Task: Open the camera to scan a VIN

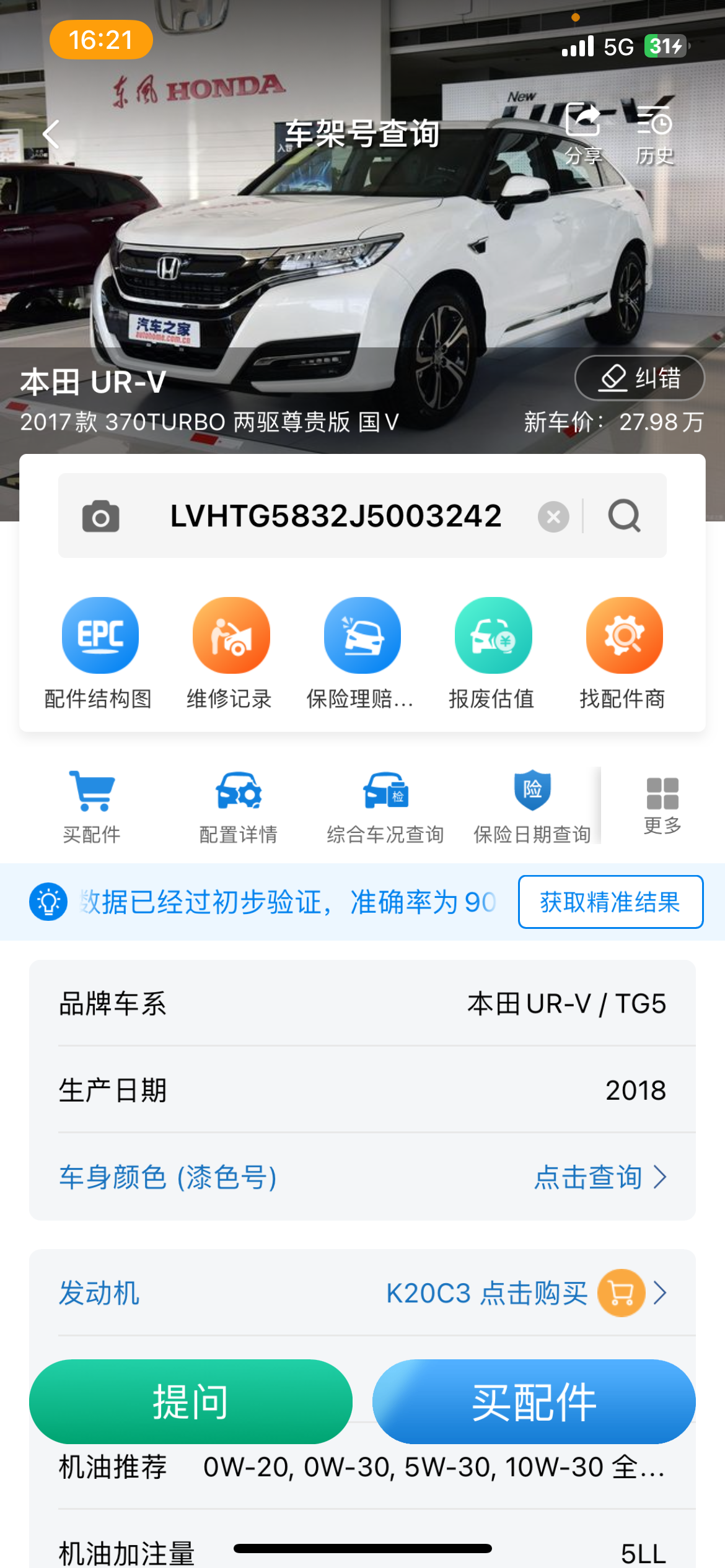Action: pyautogui.click(x=100, y=516)
